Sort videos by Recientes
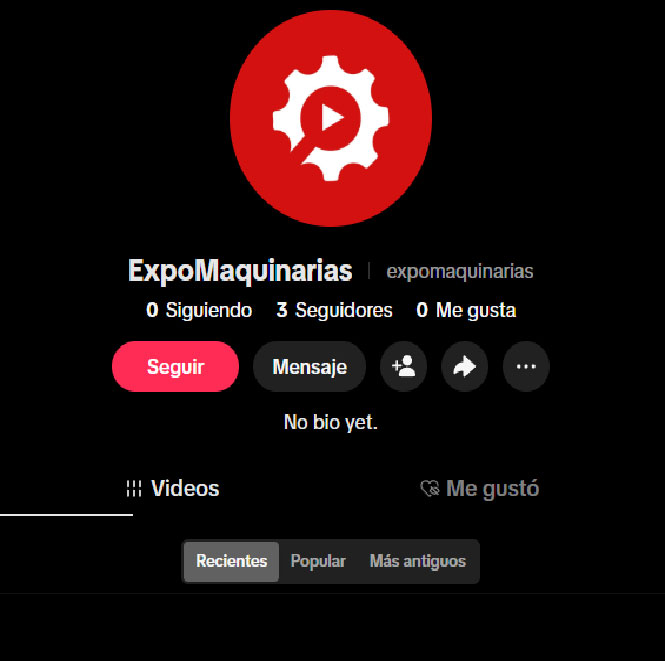The width and height of the screenshot is (665, 661). click(x=231, y=562)
